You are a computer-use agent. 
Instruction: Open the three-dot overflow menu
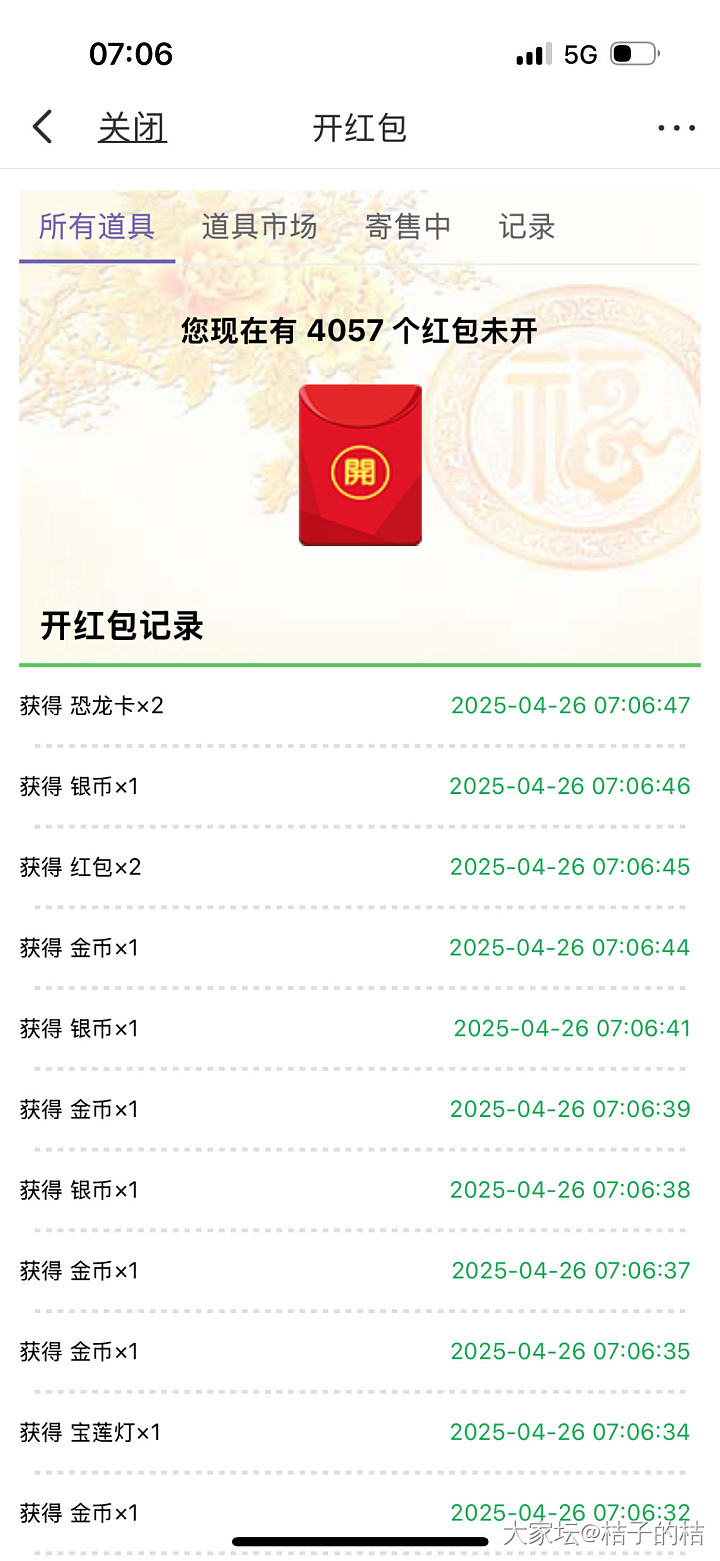pyautogui.click(x=676, y=128)
